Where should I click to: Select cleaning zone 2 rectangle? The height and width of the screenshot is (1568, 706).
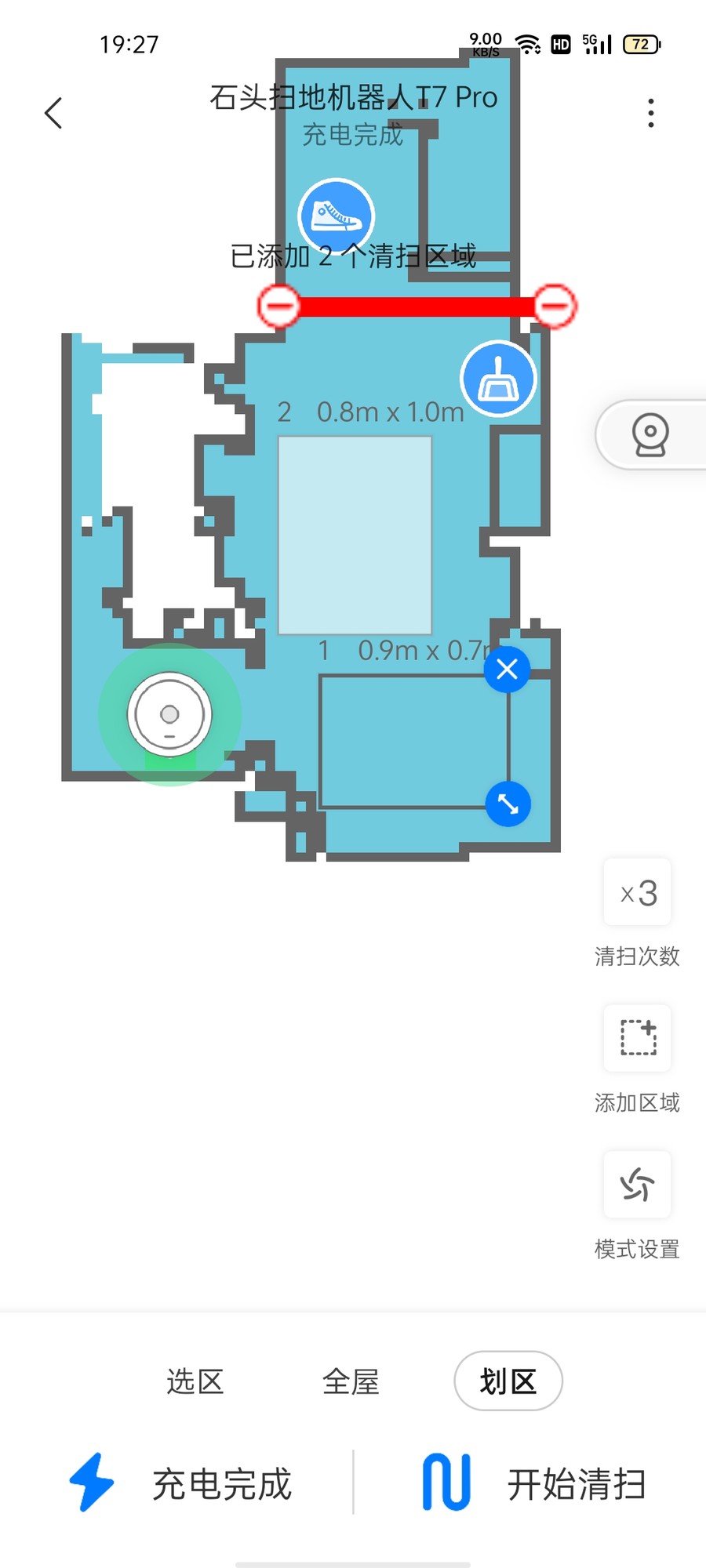[355, 535]
